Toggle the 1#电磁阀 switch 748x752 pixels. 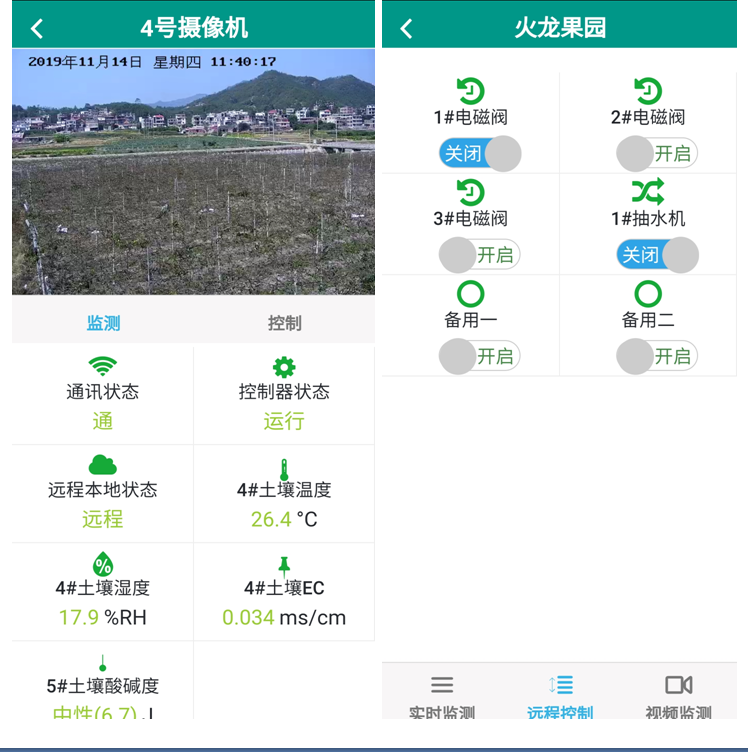point(480,154)
